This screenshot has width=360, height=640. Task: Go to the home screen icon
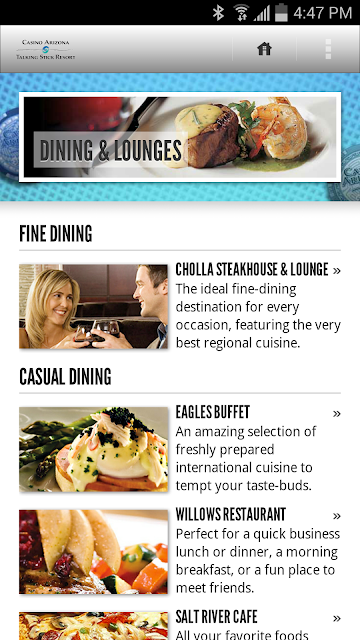click(x=264, y=49)
